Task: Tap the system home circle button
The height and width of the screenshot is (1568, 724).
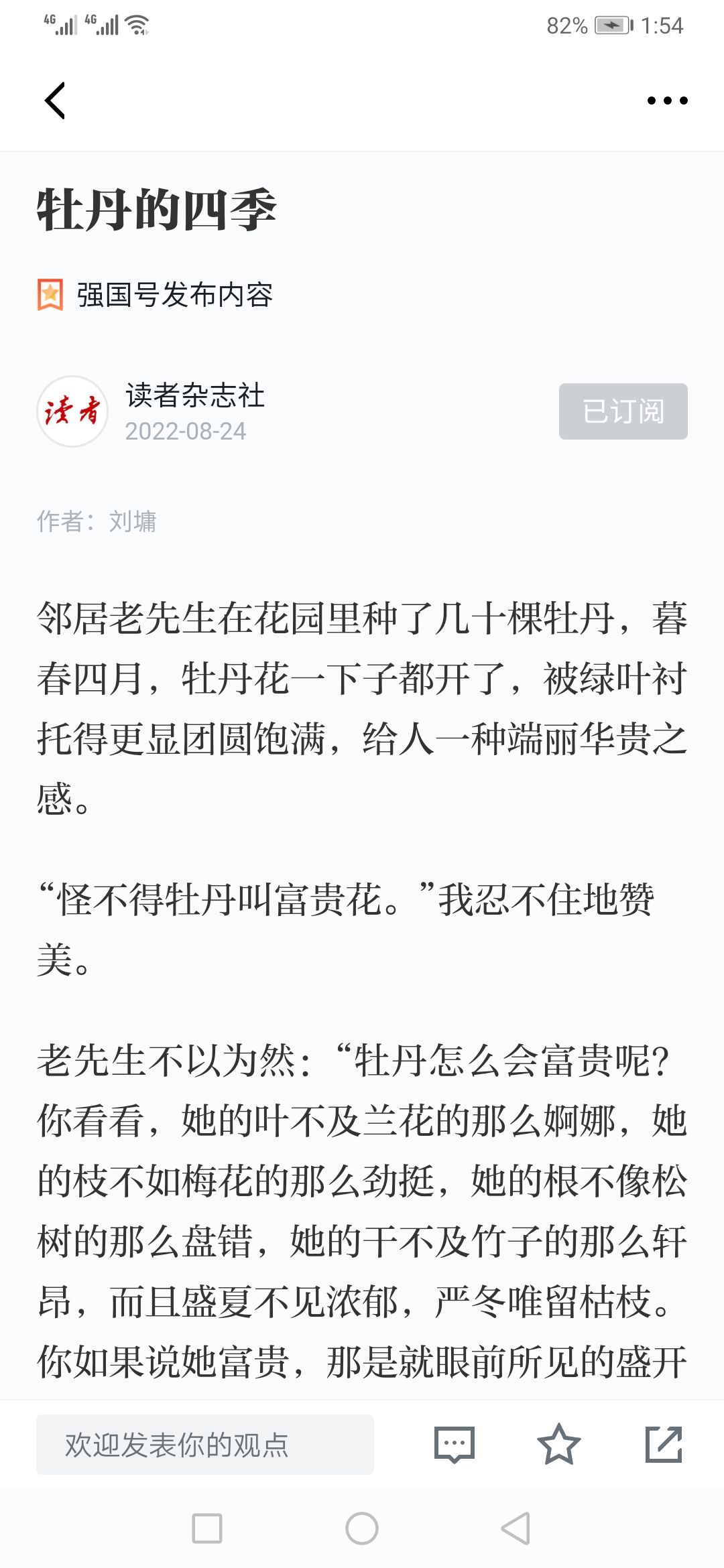Action: (x=362, y=1528)
